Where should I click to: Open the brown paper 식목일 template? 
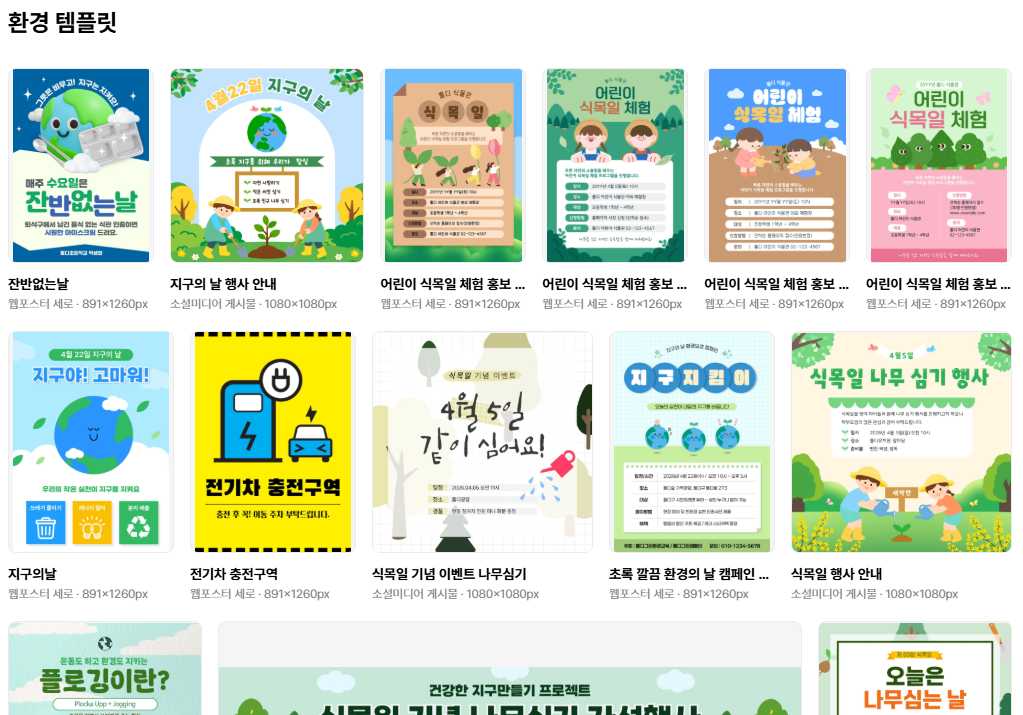pyautogui.click(x=453, y=166)
